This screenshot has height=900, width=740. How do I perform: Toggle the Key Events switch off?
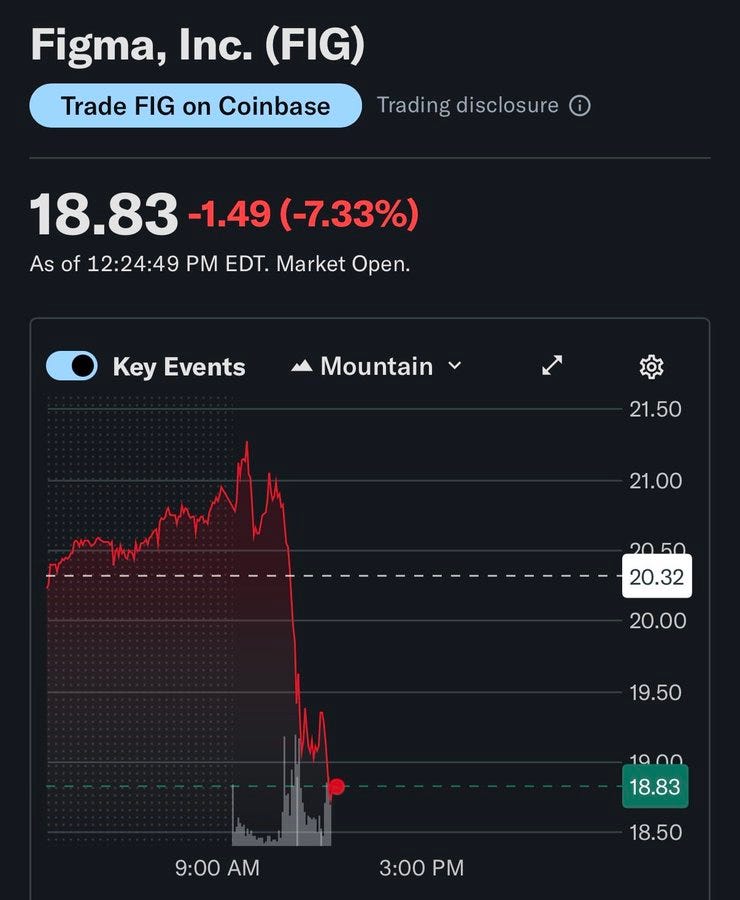click(72, 366)
